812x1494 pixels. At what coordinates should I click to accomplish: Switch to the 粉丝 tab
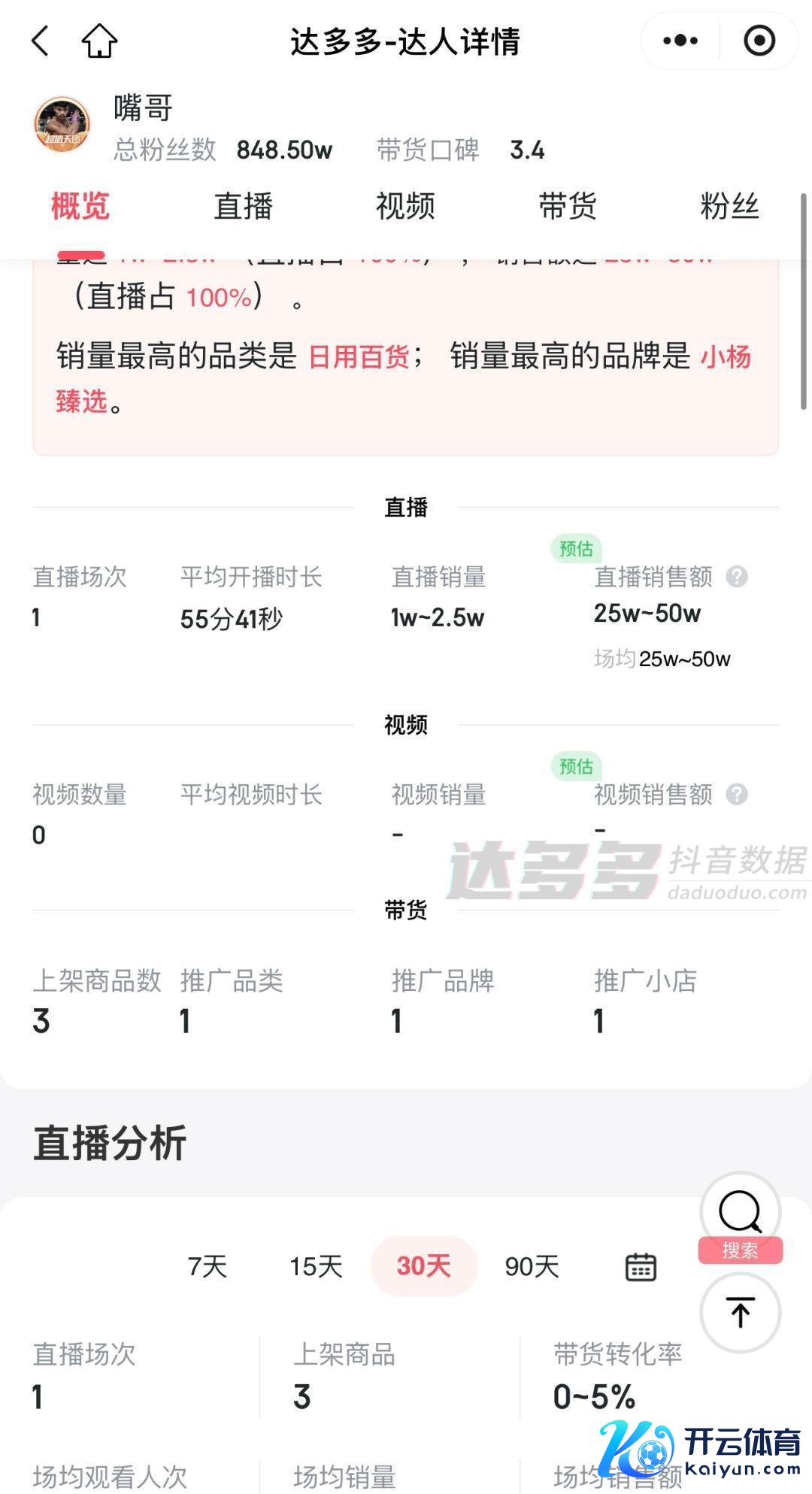(729, 206)
